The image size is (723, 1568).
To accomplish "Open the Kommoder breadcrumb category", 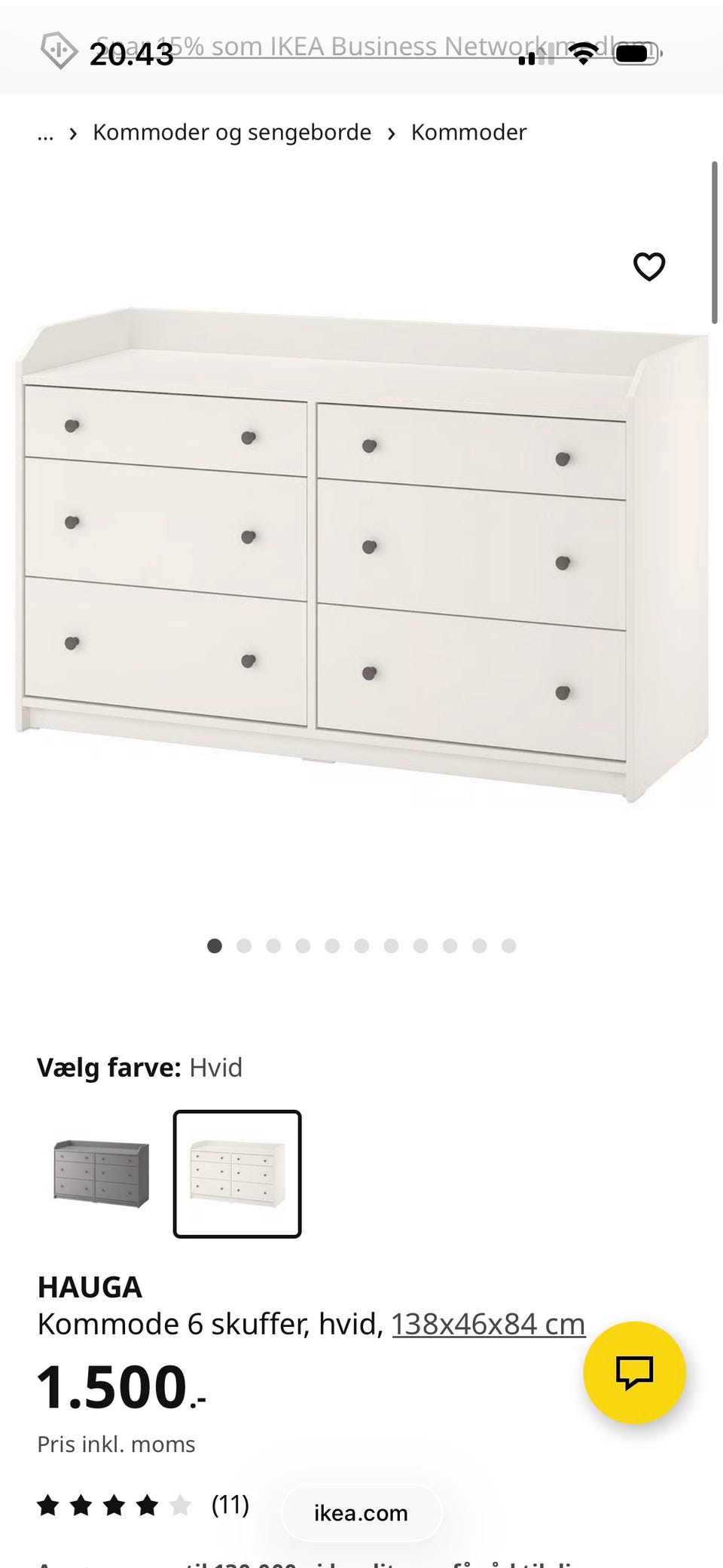I will [x=468, y=133].
